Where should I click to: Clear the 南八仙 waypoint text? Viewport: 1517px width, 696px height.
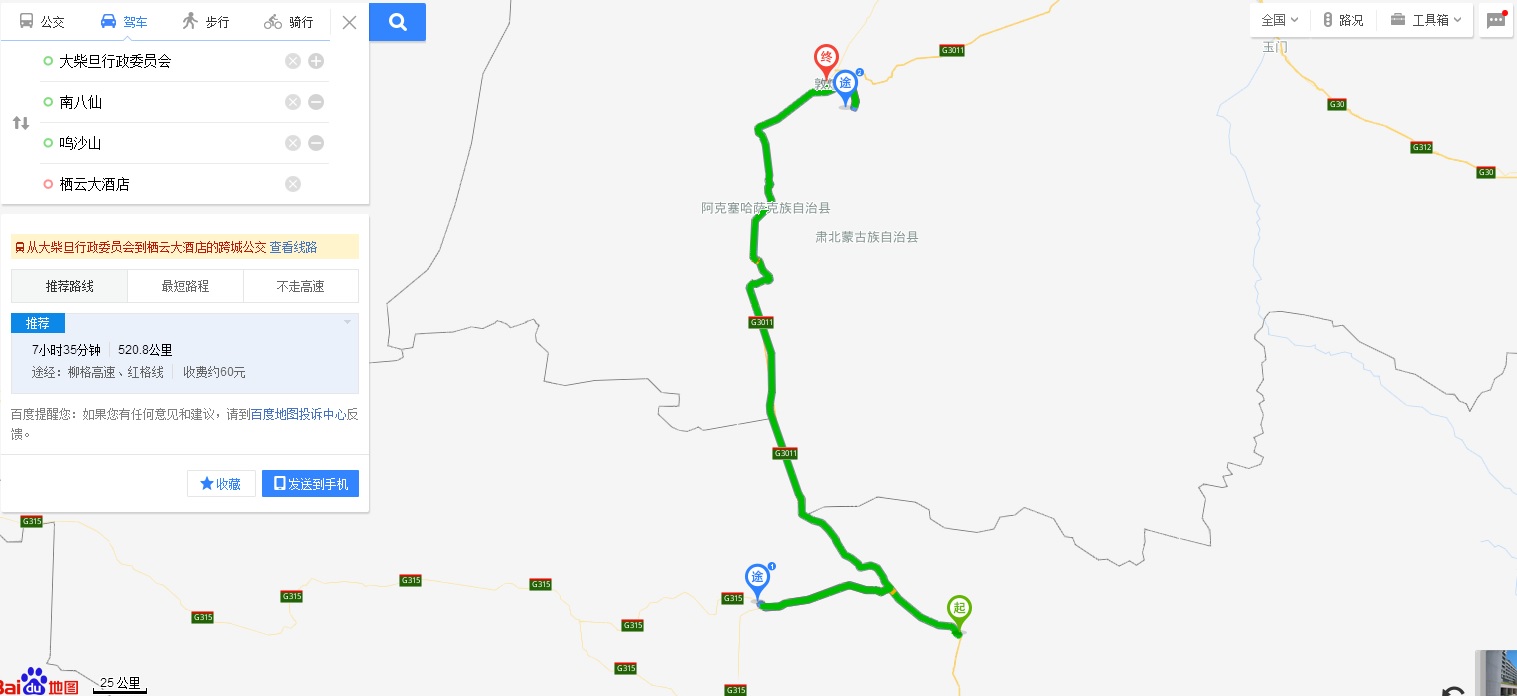(x=292, y=102)
